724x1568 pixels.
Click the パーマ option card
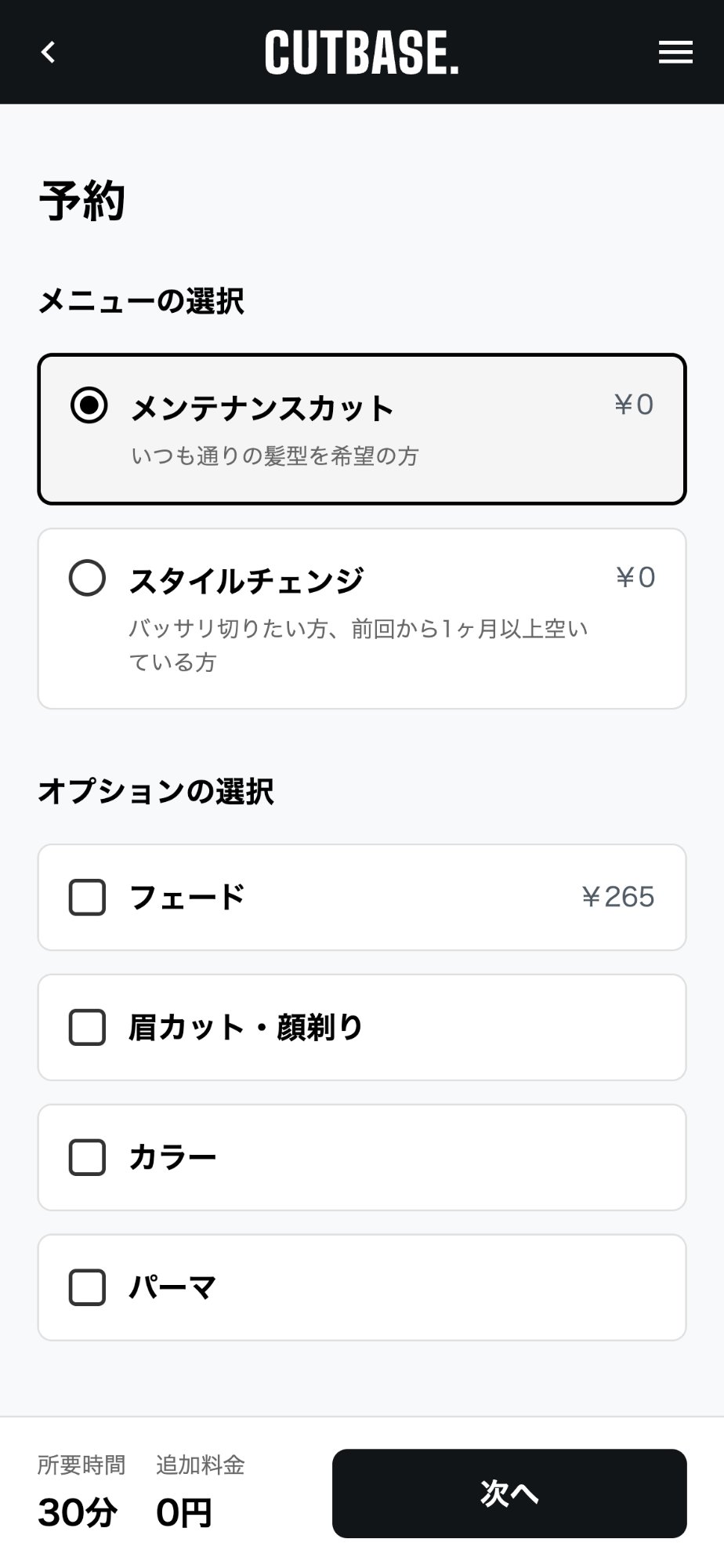click(x=362, y=1287)
